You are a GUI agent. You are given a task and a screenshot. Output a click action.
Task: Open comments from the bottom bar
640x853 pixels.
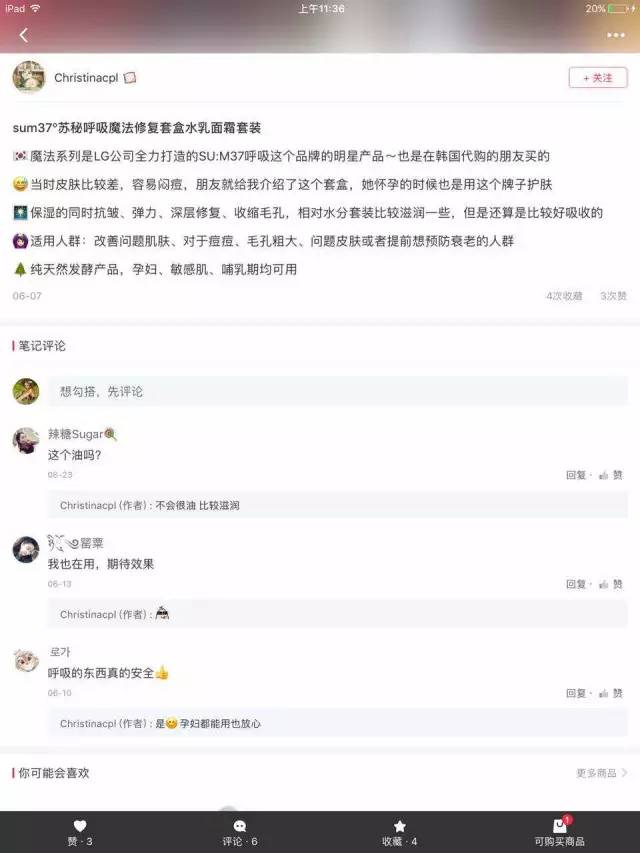click(x=240, y=832)
